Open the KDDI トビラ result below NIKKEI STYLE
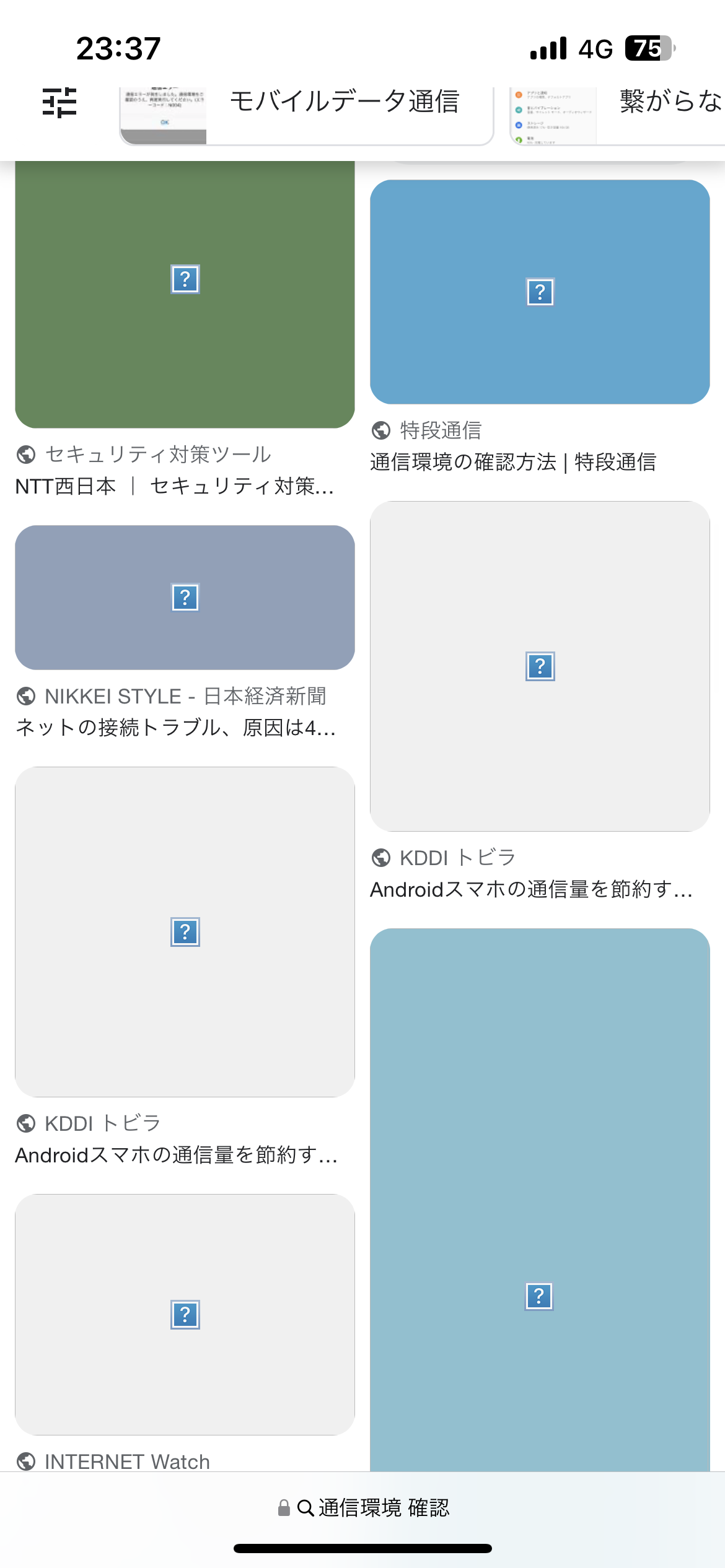The image size is (725, 1568). (185, 932)
